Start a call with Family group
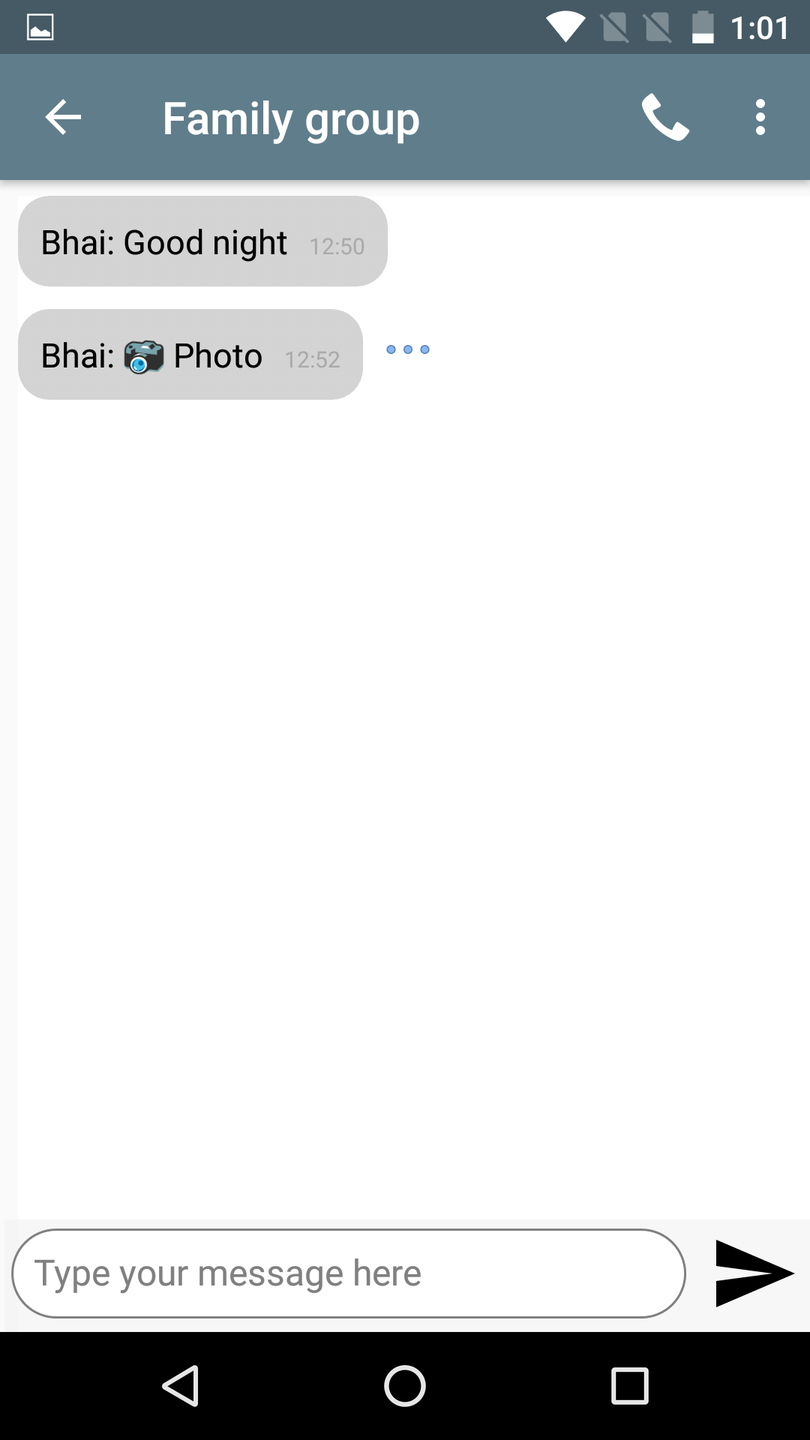The image size is (810, 1440). point(664,118)
